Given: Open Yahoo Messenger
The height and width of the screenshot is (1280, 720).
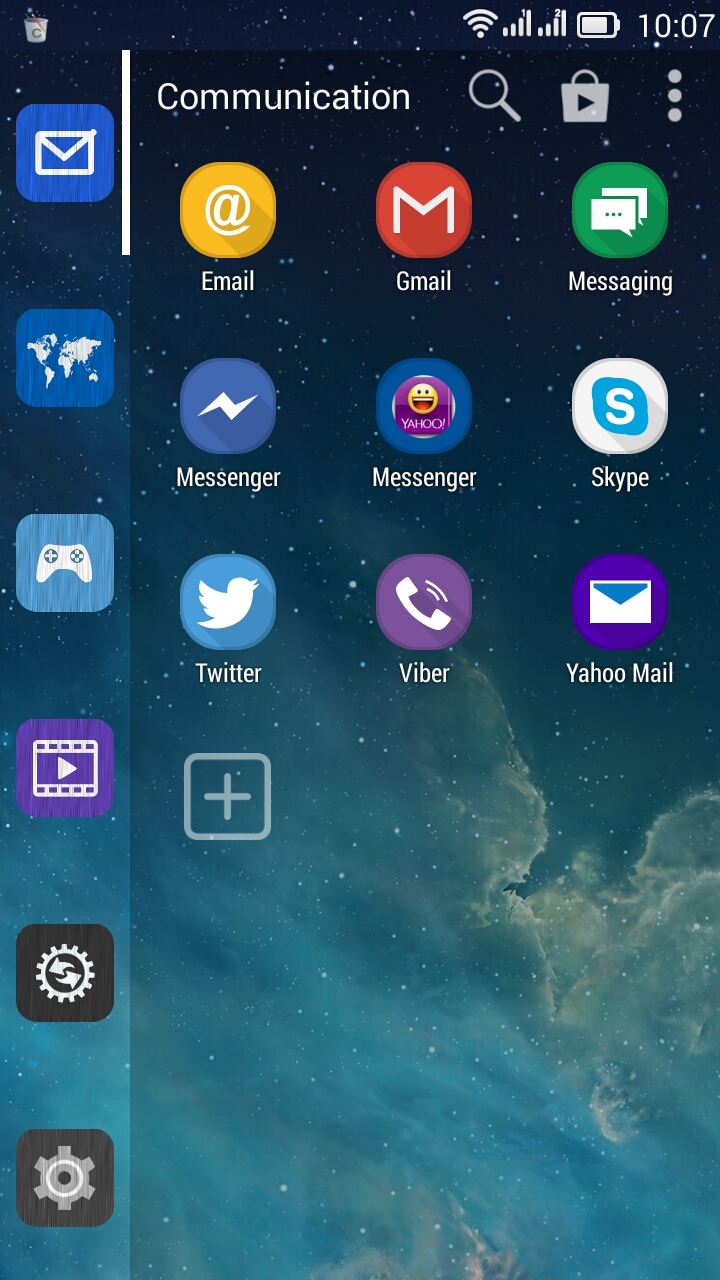Looking at the screenshot, I should pyautogui.click(x=424, y=407).
